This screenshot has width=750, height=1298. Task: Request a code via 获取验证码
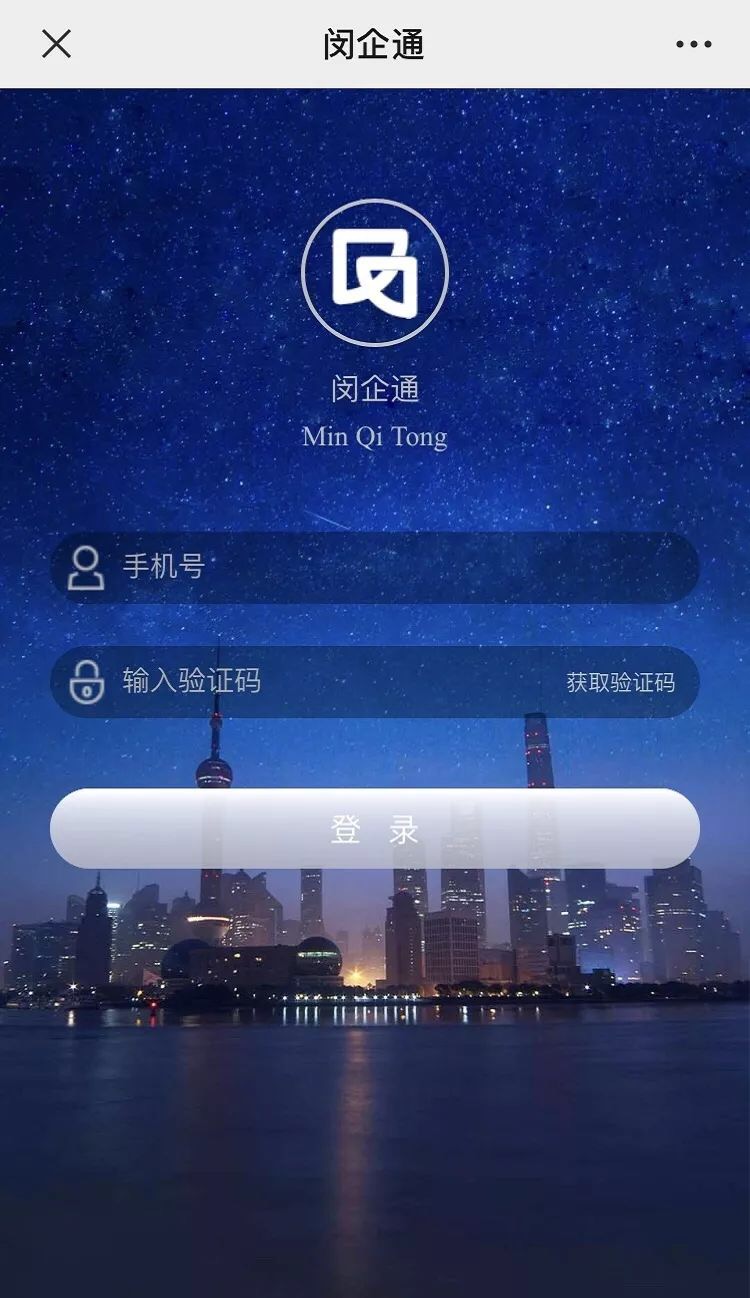pos(620,682)
